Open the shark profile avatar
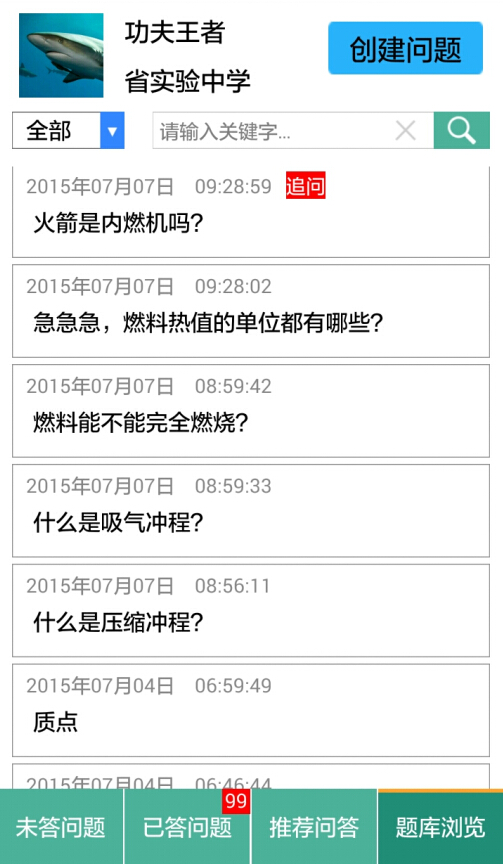The width and height of the screenshot is (503, 864). 61,55
